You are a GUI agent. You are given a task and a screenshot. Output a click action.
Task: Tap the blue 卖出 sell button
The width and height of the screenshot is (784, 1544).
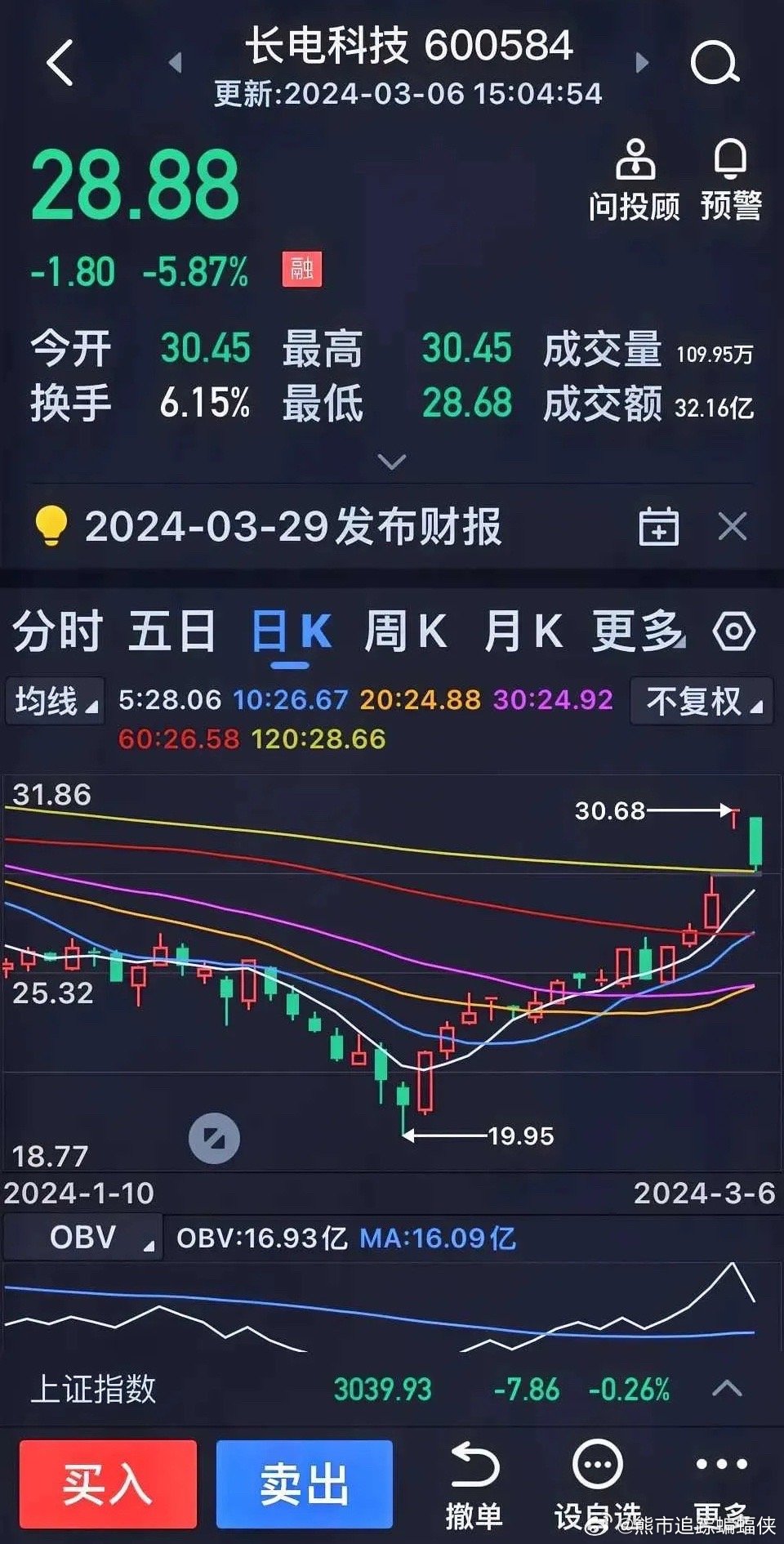coord(305,1484)
